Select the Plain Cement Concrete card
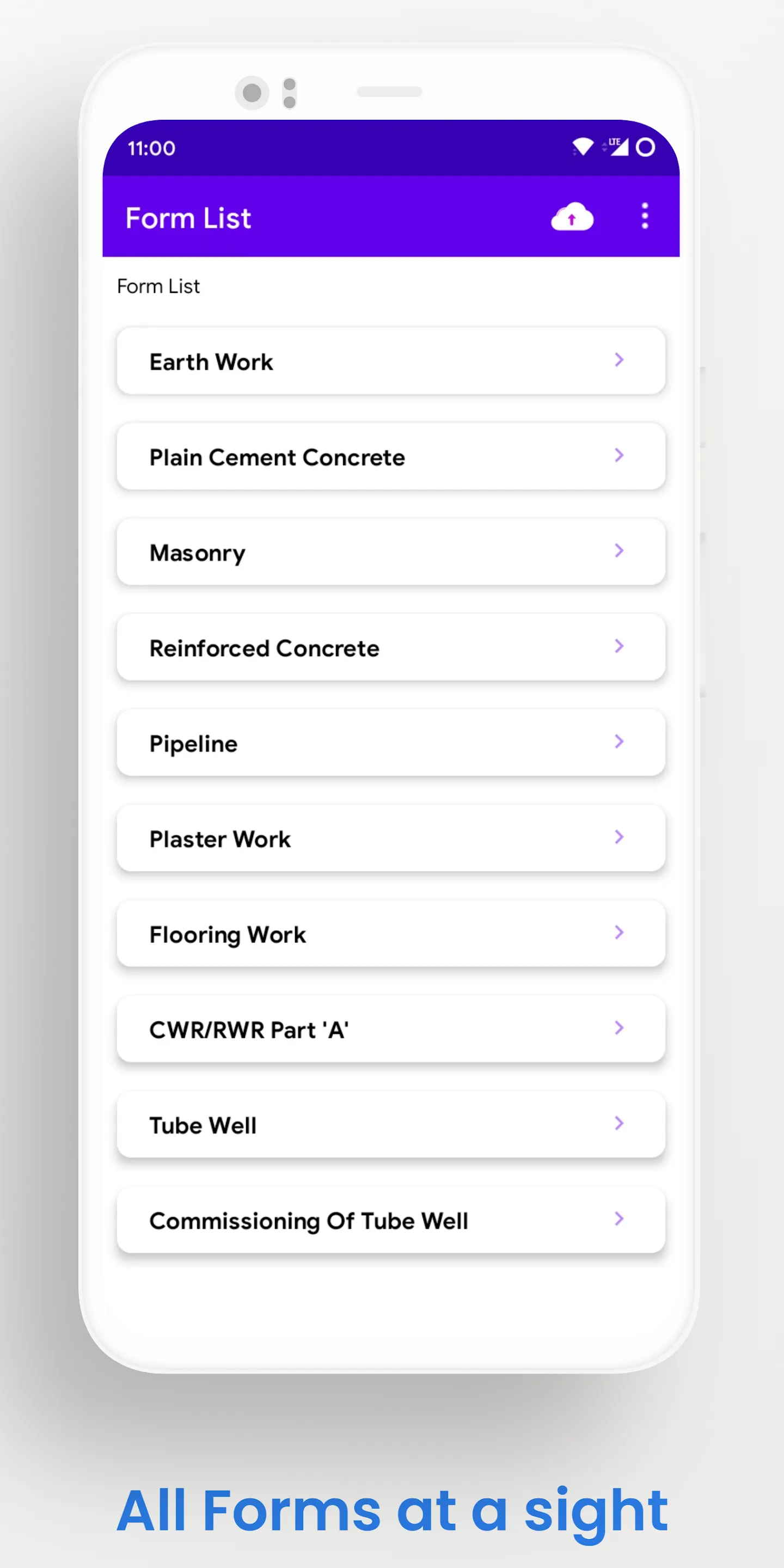 pos(391,457)
